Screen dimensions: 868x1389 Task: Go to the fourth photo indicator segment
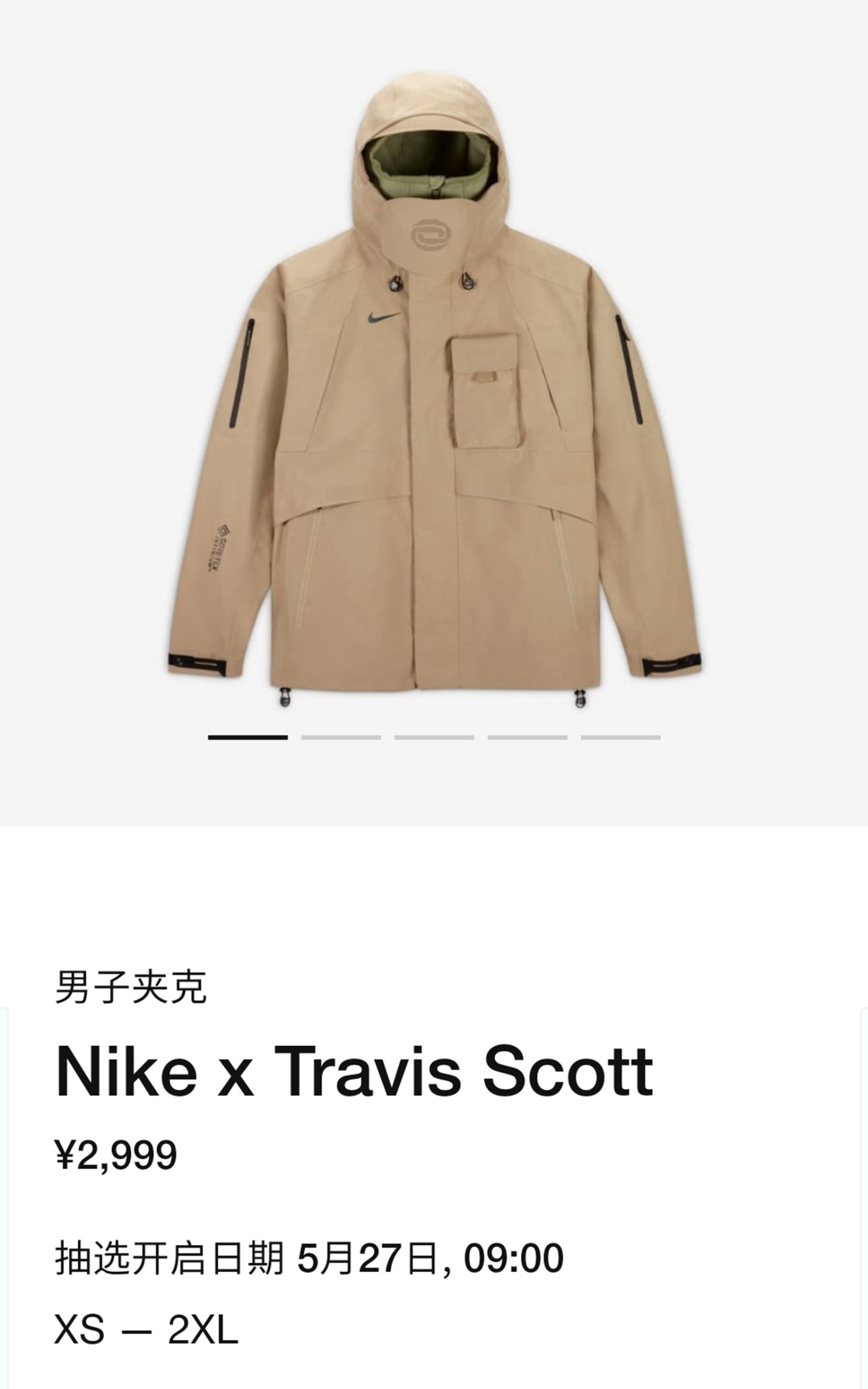[527, 737]
